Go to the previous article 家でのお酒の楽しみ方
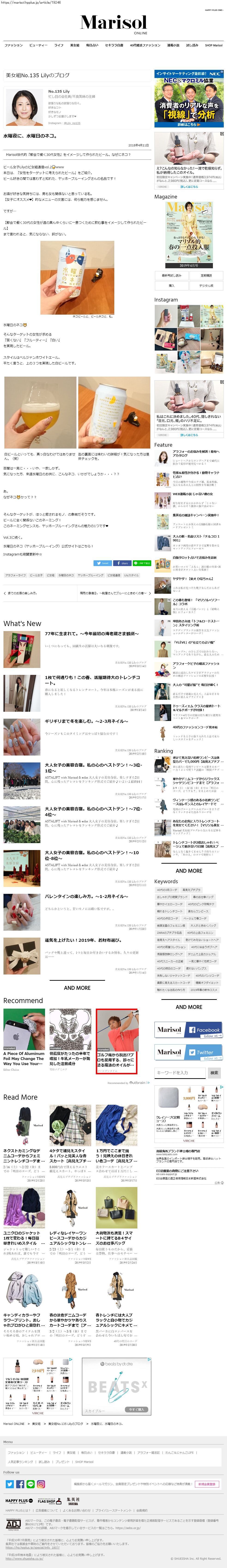This screenshot has height=1568, width=227. pos(21,593)
